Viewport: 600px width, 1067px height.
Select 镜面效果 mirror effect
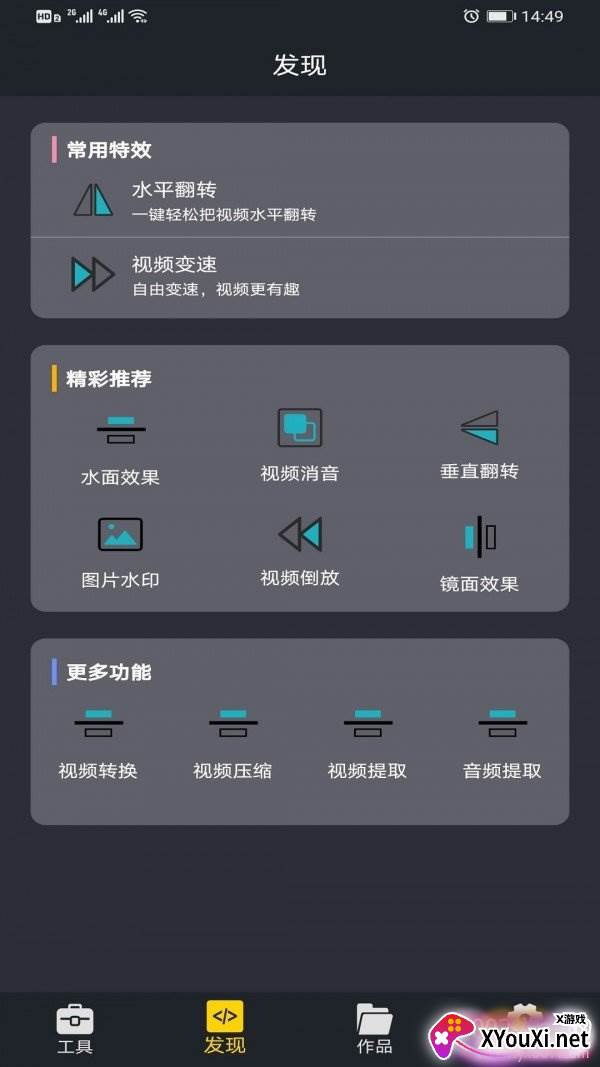(479, 554)
